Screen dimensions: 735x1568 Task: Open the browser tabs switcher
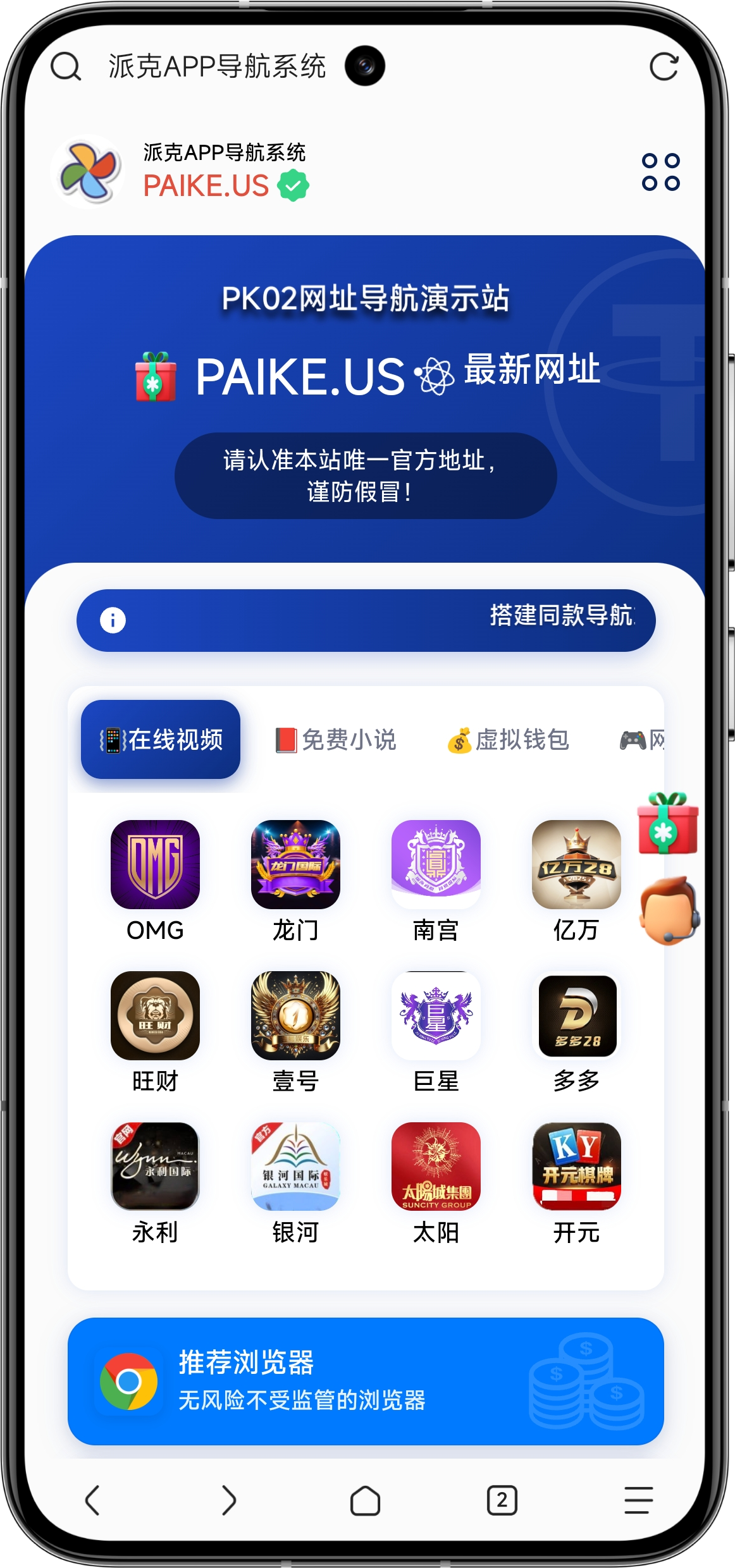tap(502, 1500)
